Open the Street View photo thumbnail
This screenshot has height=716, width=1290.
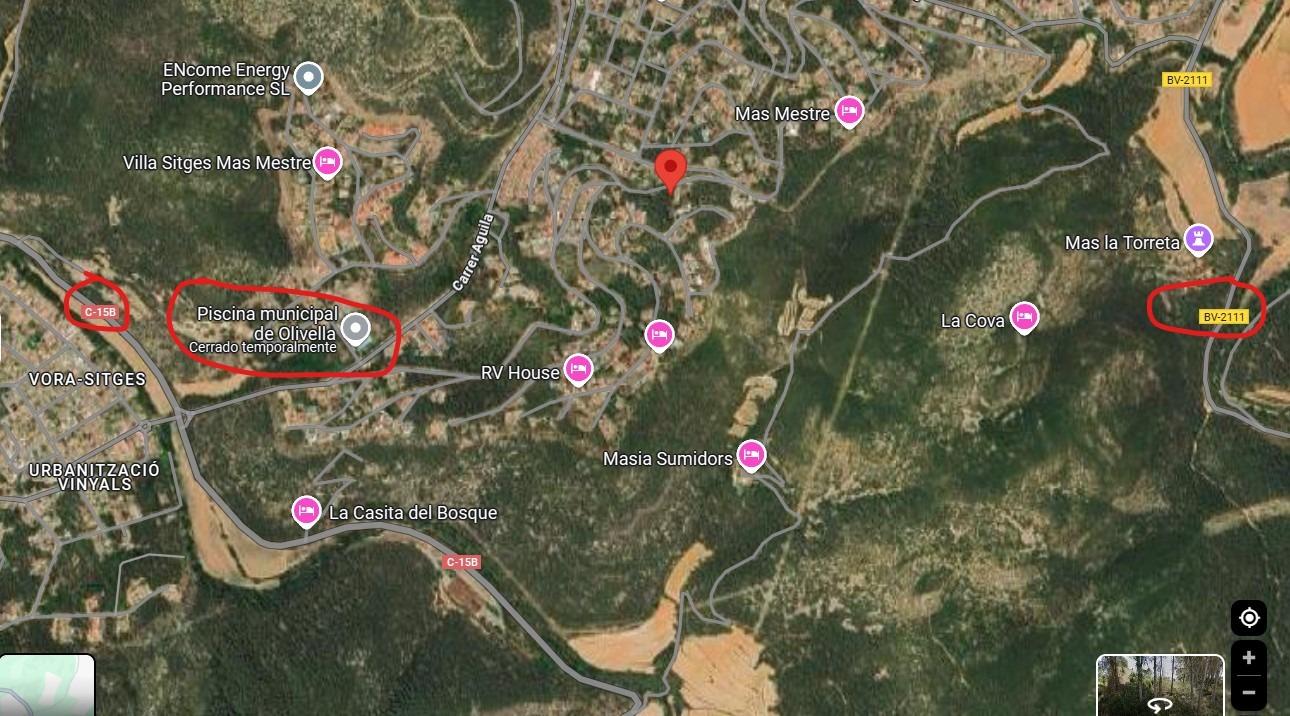[1160, 685]
